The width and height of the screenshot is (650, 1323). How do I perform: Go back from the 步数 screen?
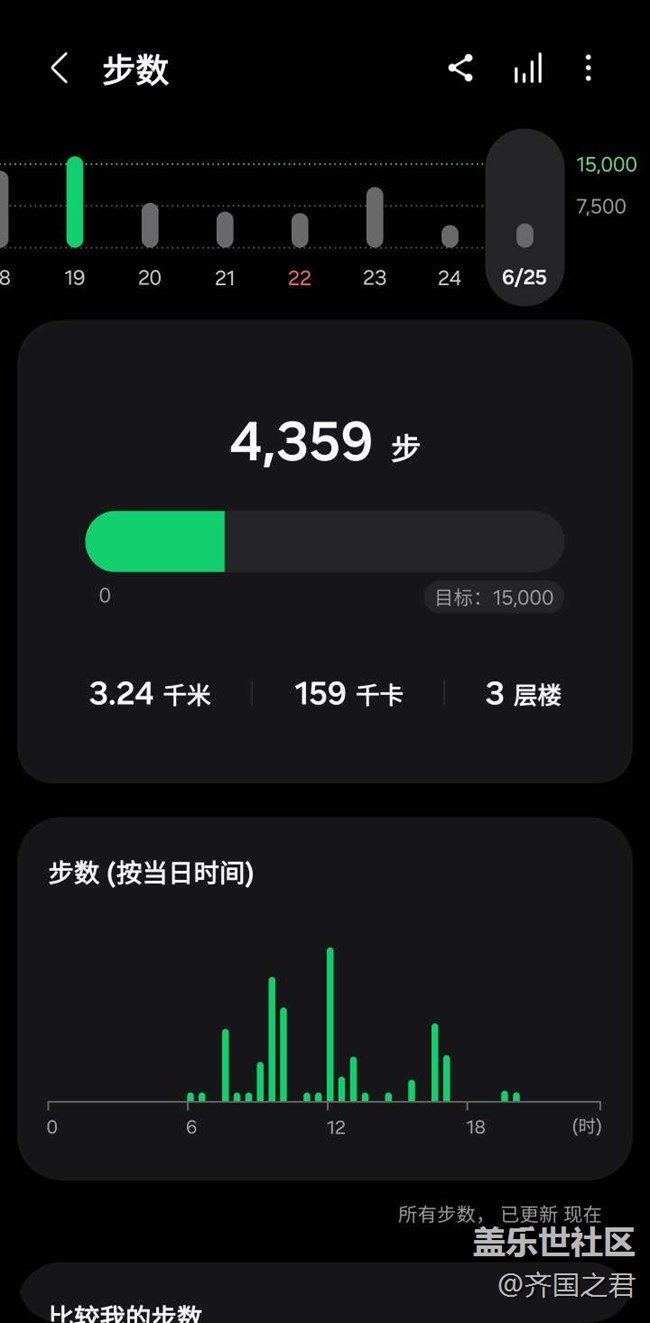click(59, 69)
